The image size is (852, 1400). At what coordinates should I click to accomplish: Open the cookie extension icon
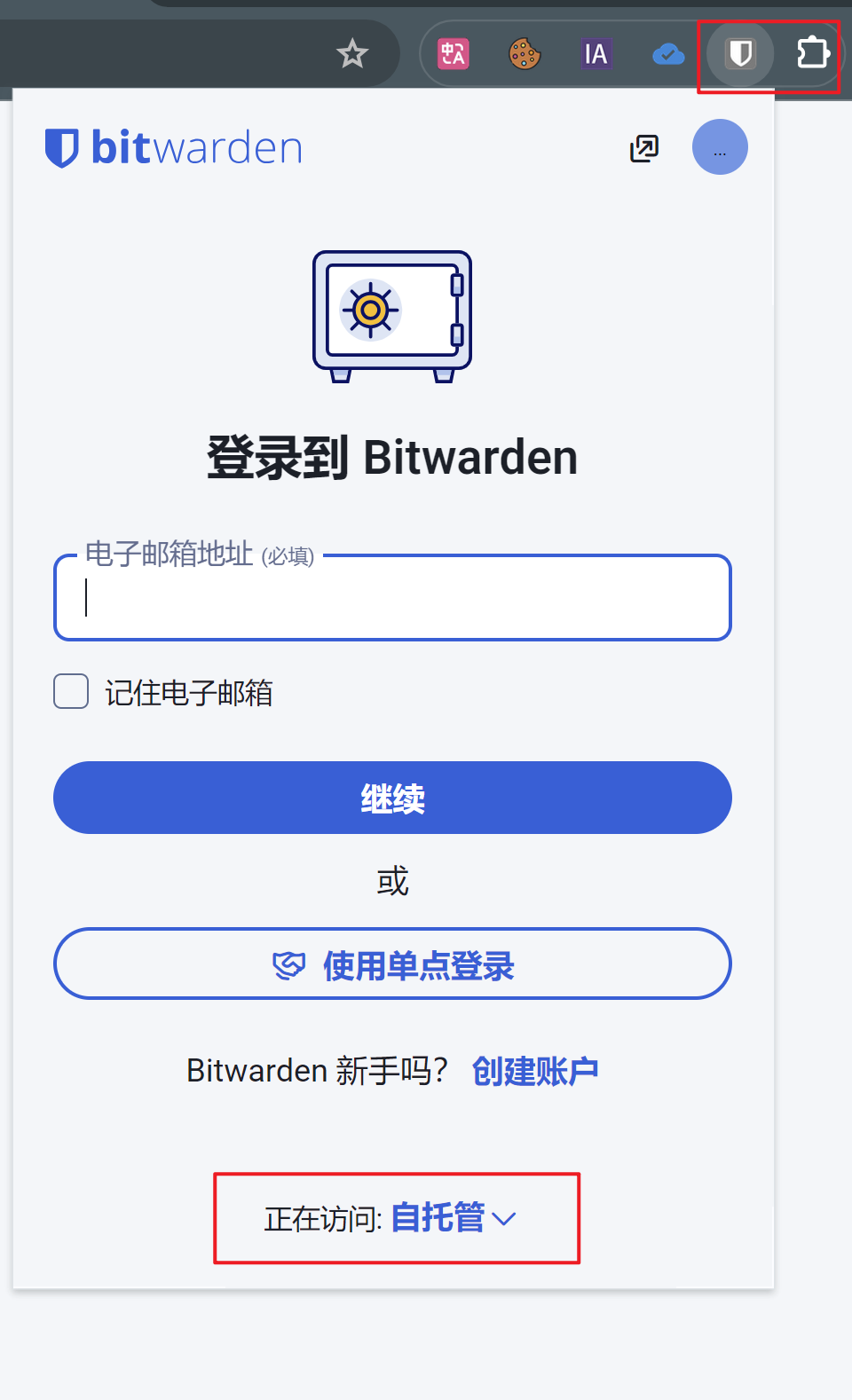point(525,54)
